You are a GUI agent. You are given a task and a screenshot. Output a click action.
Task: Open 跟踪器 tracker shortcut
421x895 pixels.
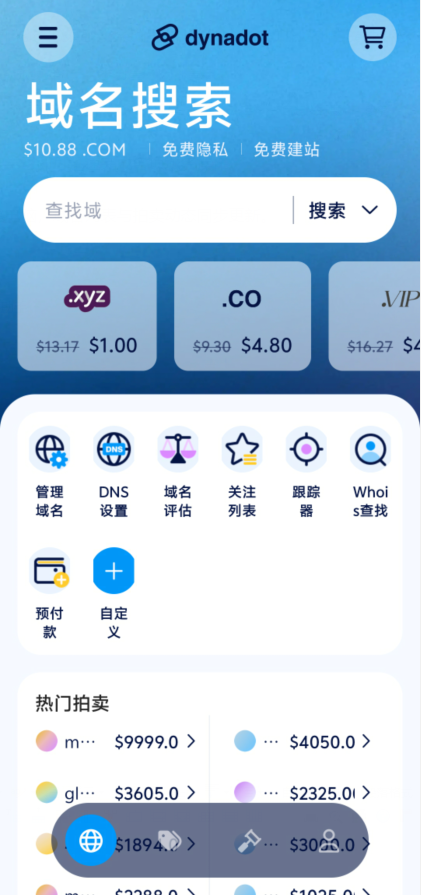(306, 473)
